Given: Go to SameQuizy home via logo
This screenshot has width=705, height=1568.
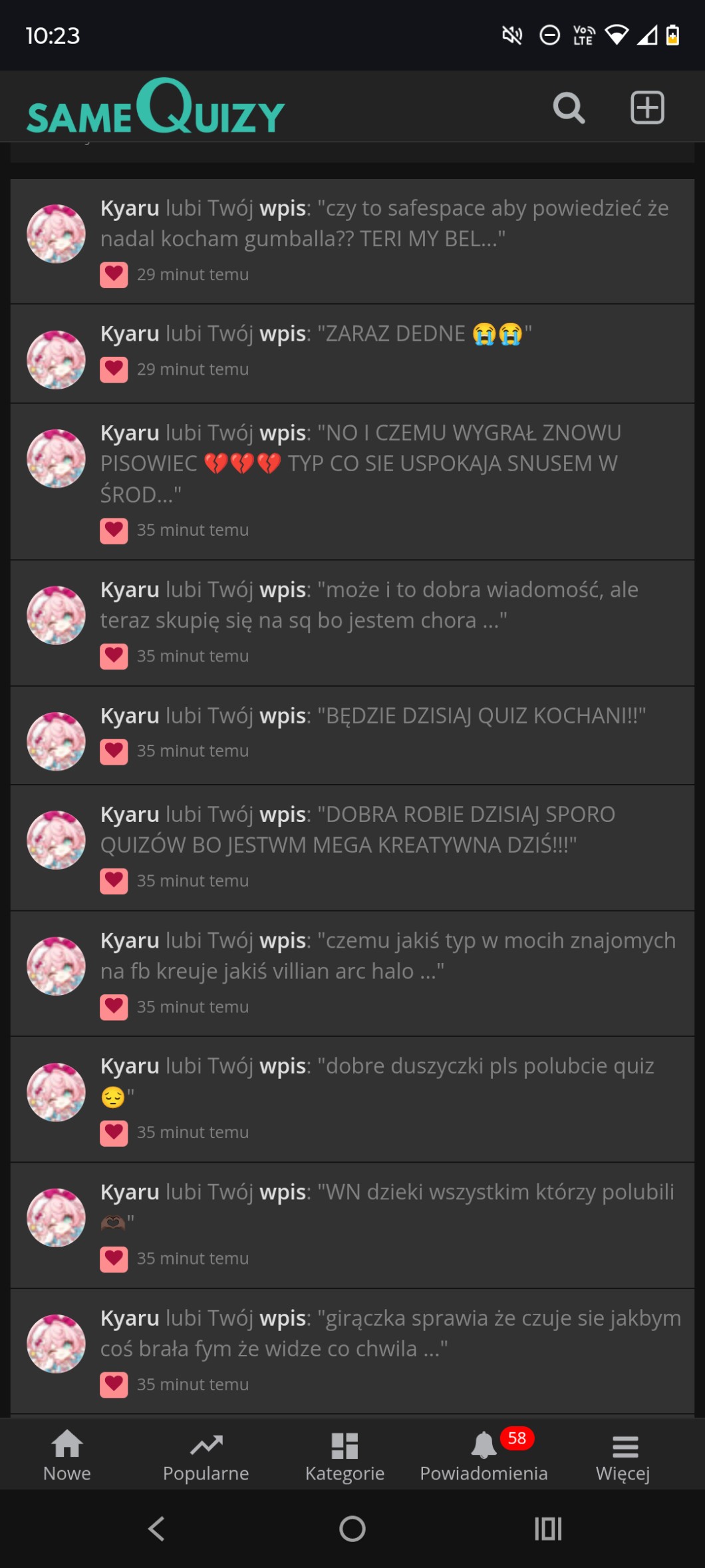Looking at the screenshot, I should (x=156, y=108).
